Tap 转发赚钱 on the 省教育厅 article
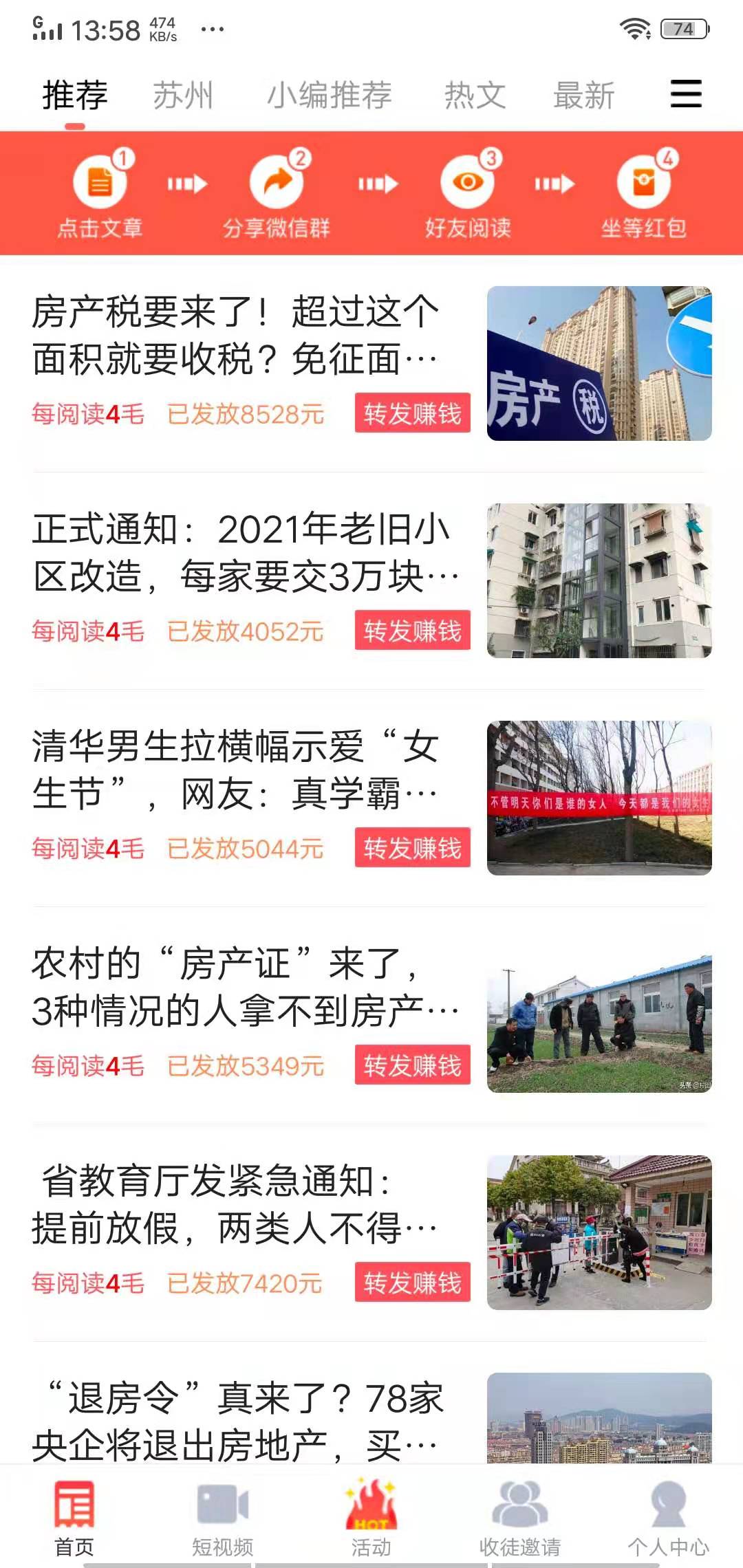 point(411,1283)
